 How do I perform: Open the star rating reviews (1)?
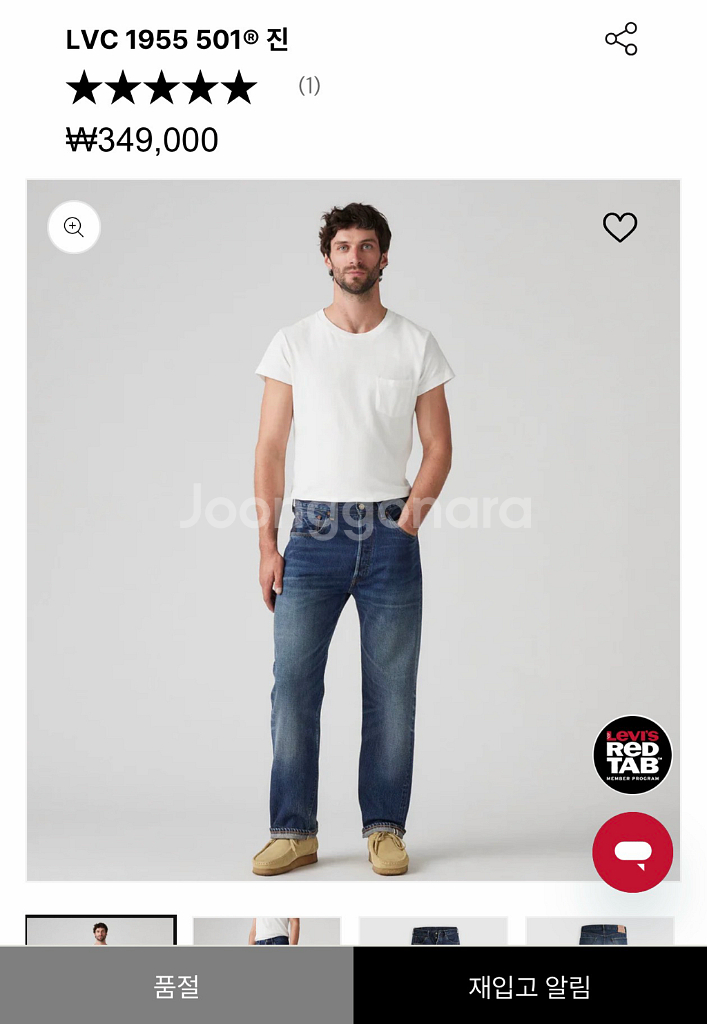tap(190, 88)
